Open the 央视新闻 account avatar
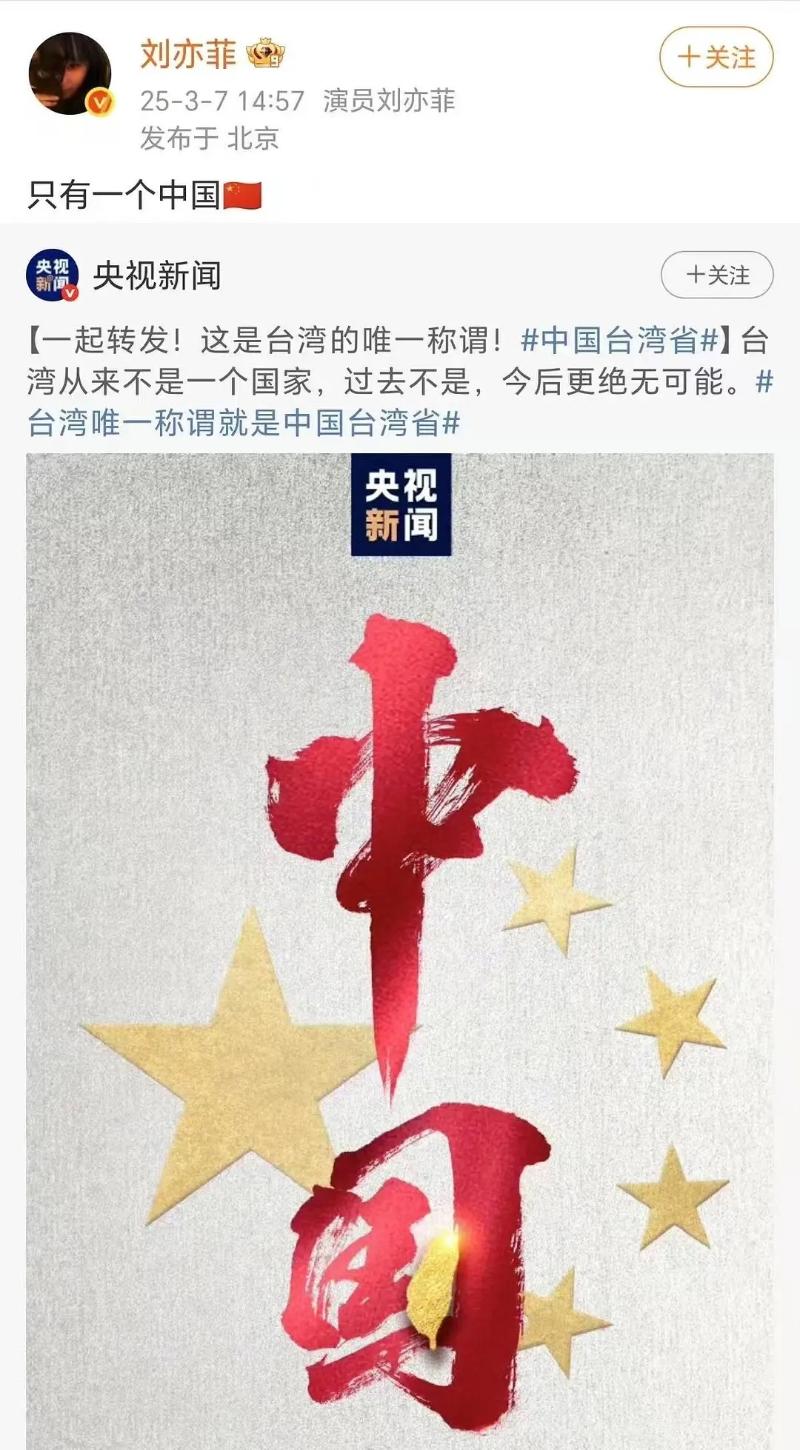Viewport: 800px width, 1450px height. pos(52,276)
